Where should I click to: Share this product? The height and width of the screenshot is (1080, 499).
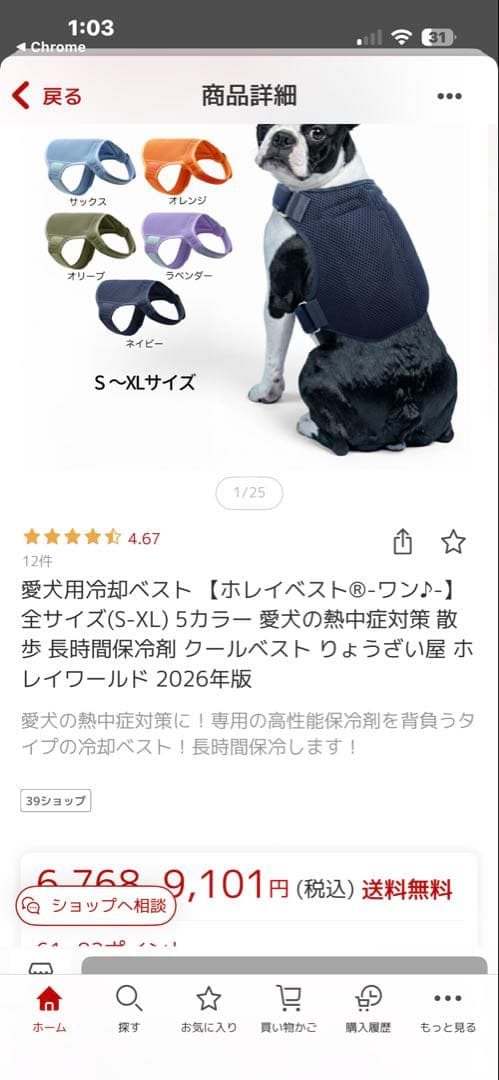pos(403,542)
